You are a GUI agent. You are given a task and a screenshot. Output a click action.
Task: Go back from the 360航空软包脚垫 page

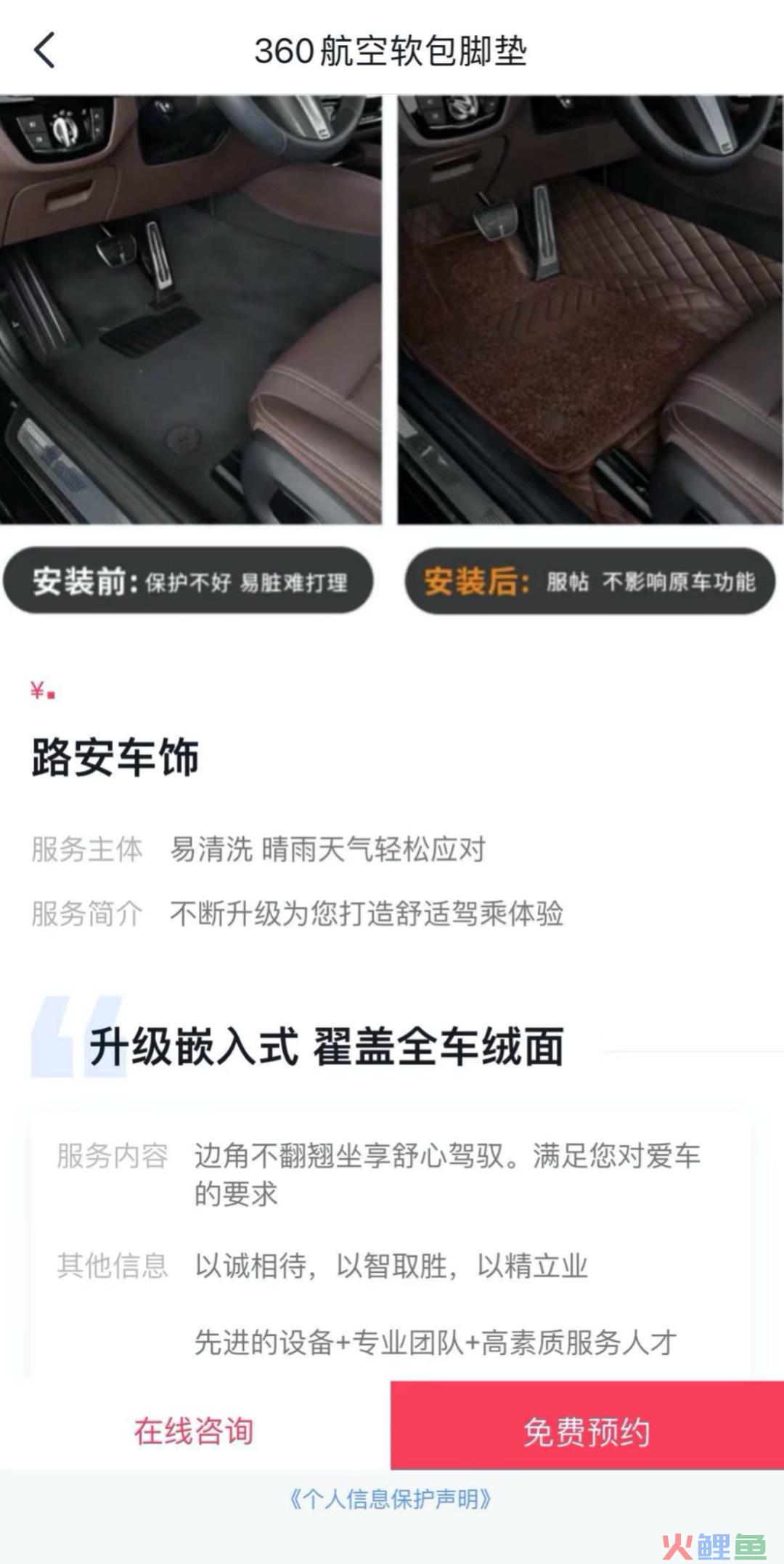pyautogui.click(x=45, y=52)
